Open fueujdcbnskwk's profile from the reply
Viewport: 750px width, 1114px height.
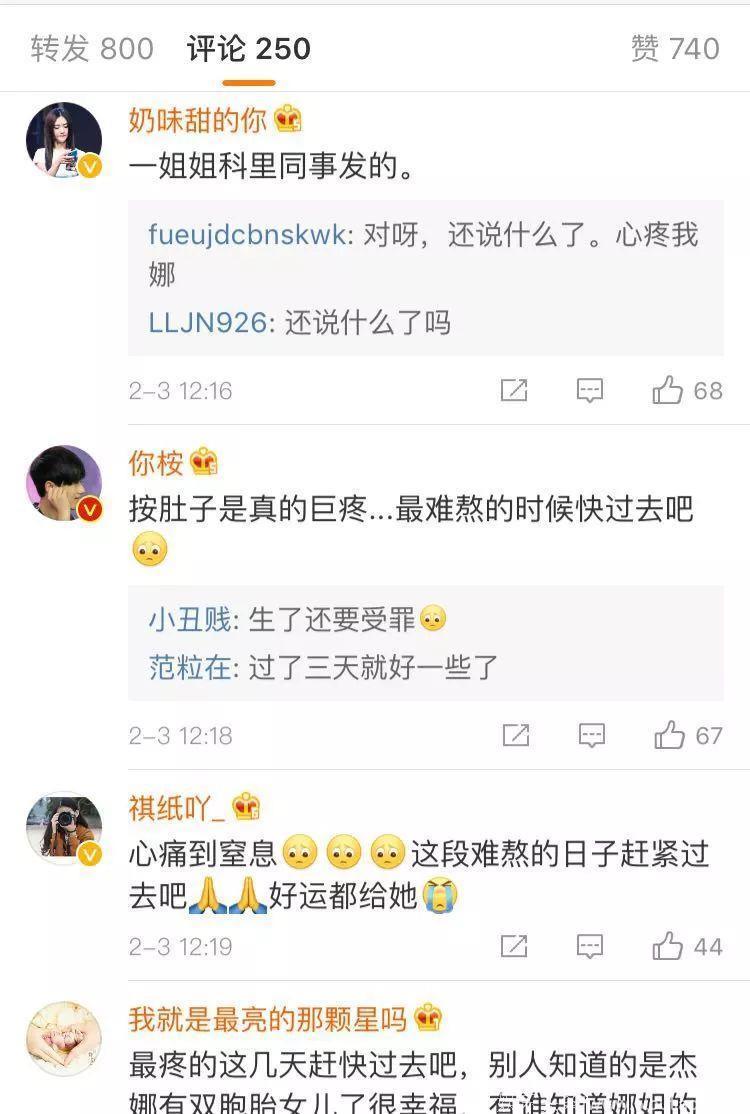point(247,235)
